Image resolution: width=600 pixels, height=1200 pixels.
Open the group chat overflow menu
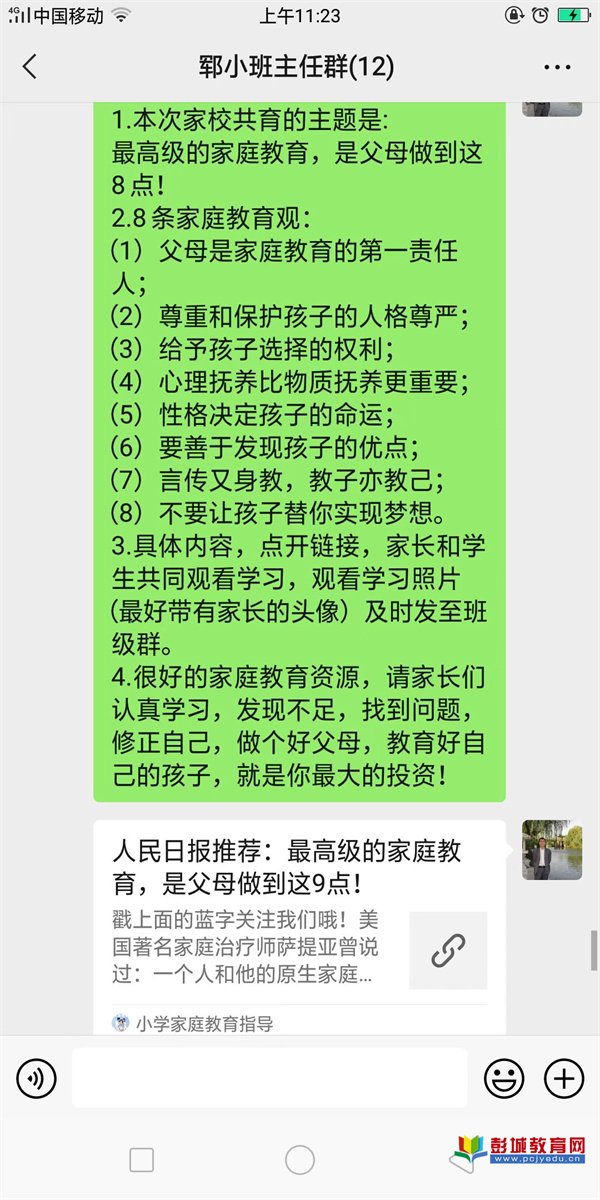557,67
